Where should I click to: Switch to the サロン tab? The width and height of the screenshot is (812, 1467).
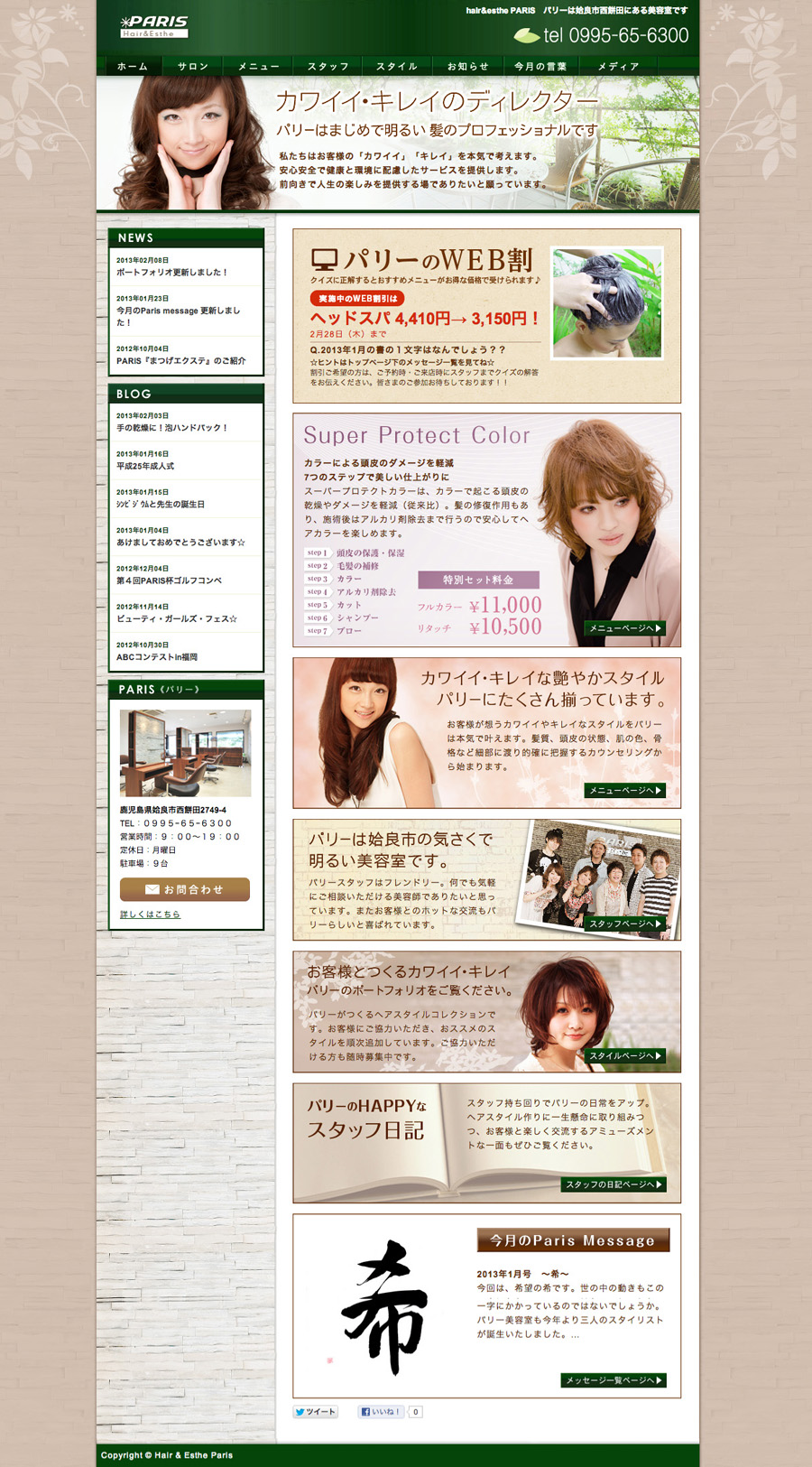[193, 66]
